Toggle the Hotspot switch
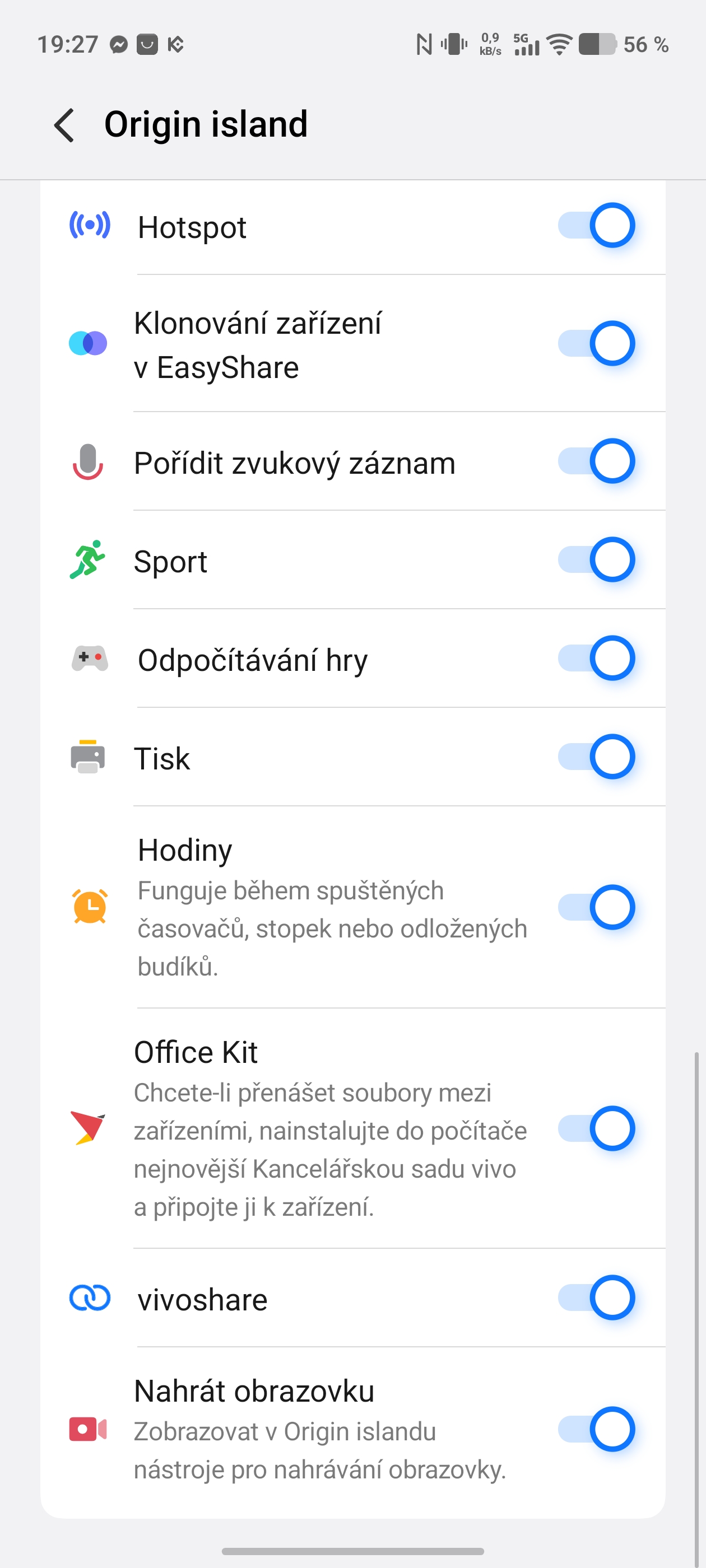This screenshot has height=1568, width=706. click(596, 226)
